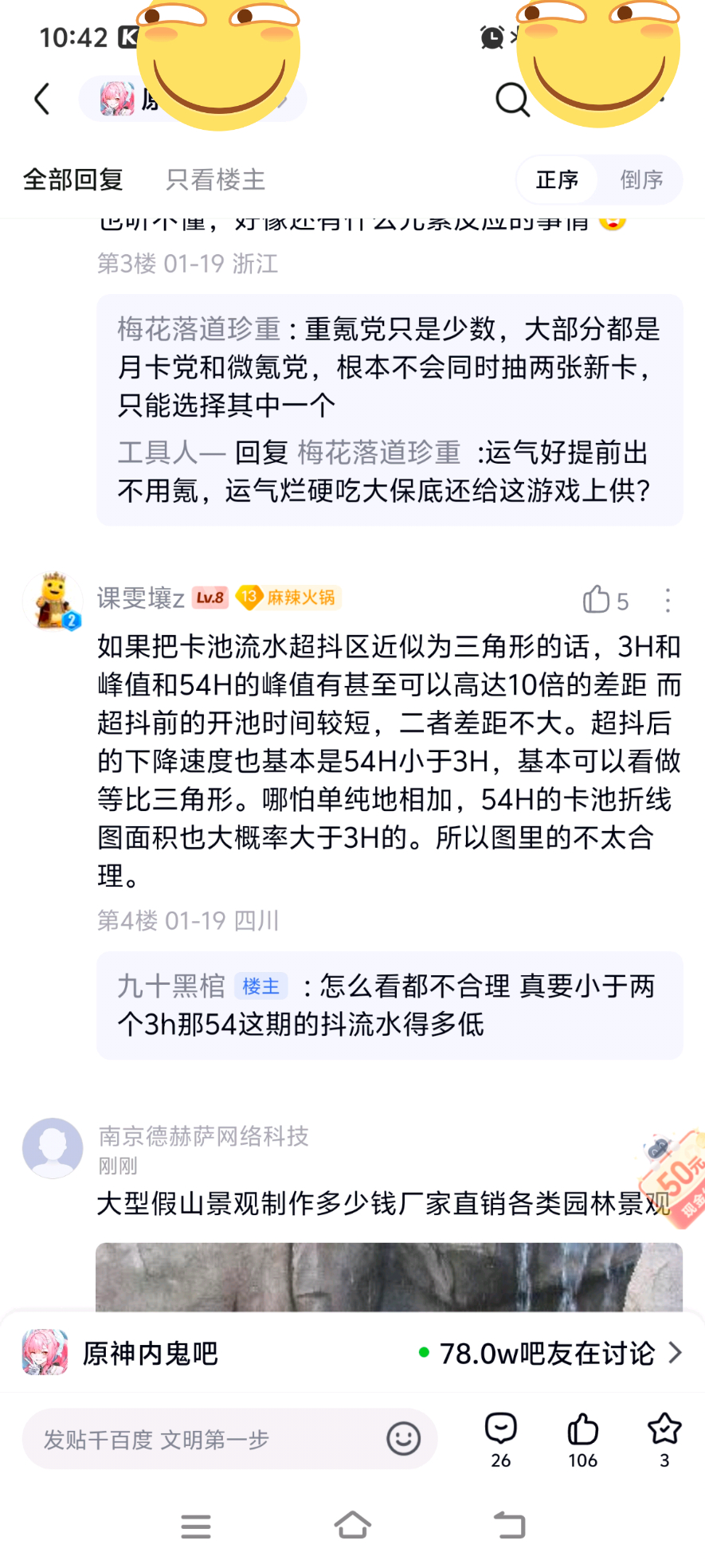The width and height of the screenshot is (705, 1568).
Task: Open the 南京德赫萨网络科技 ad post
Action: 382,1202
